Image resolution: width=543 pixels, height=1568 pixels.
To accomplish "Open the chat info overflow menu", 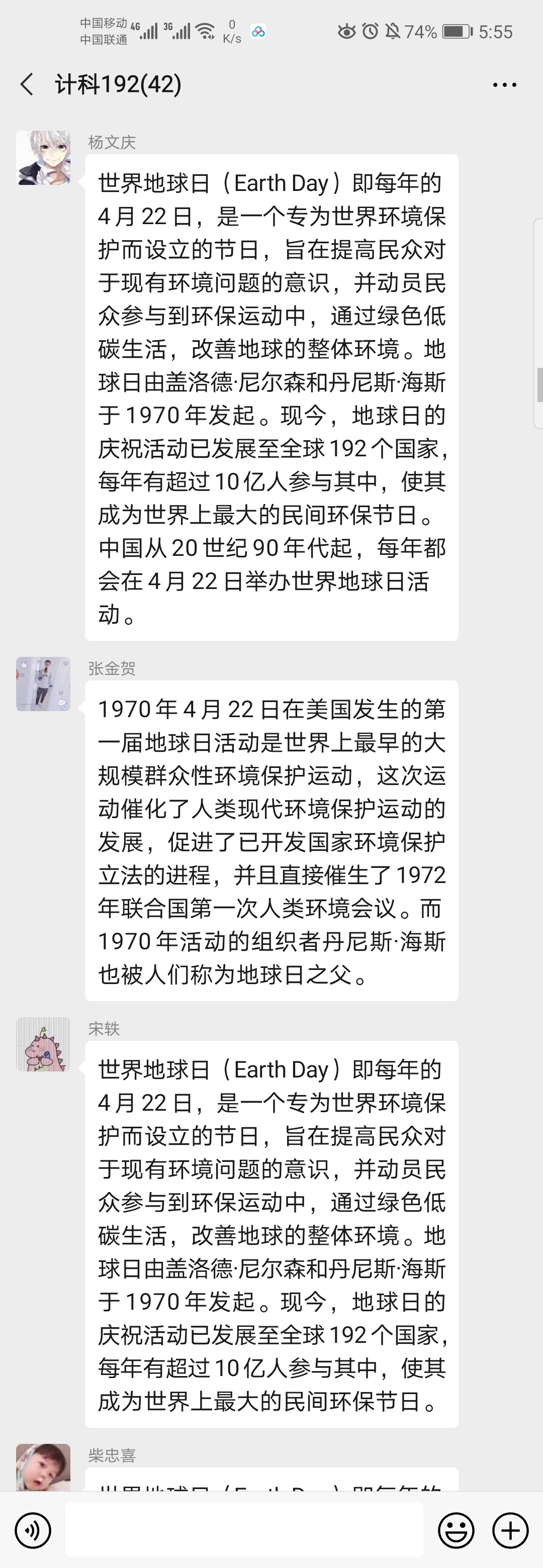I will pos(504,85).
